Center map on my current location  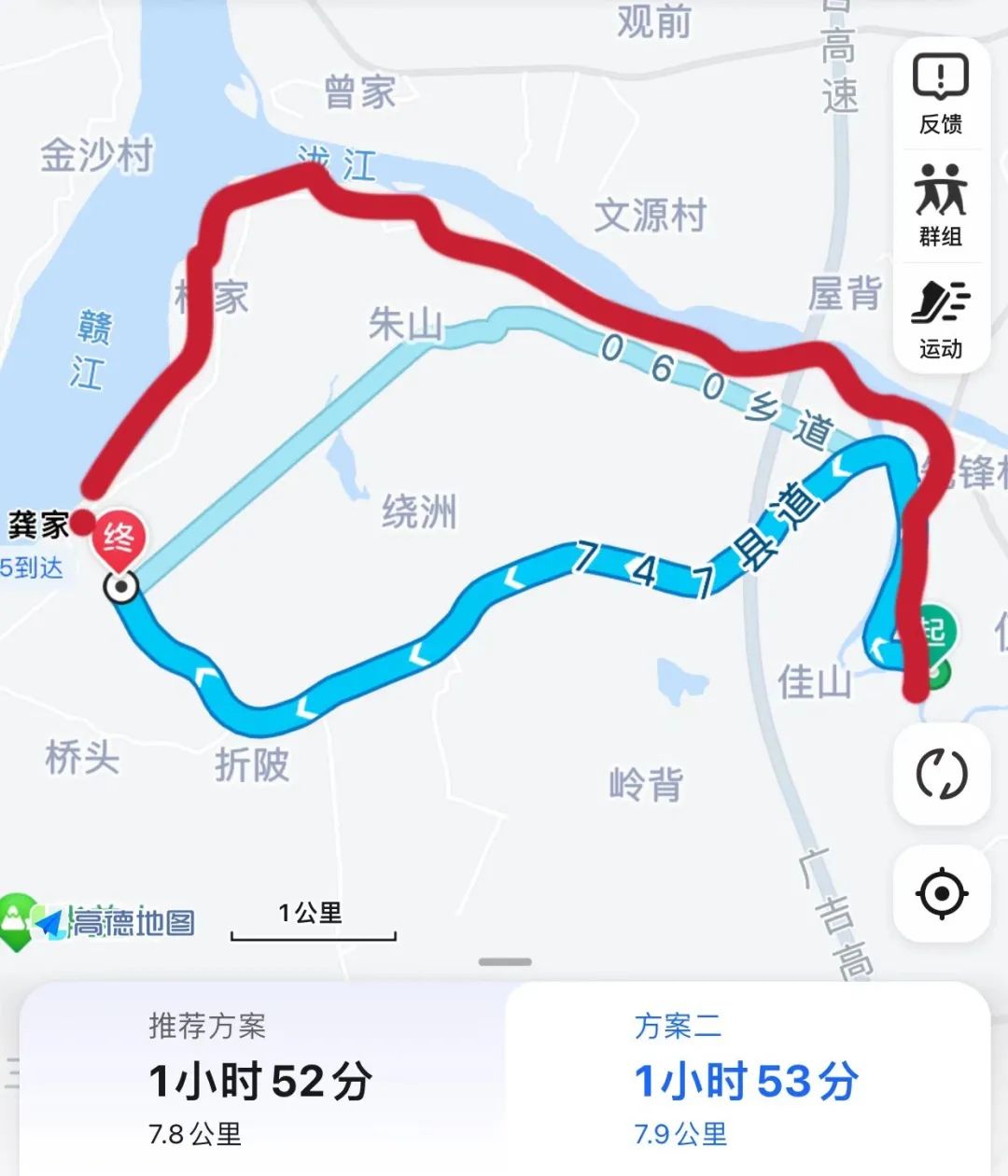coord(941,893)
